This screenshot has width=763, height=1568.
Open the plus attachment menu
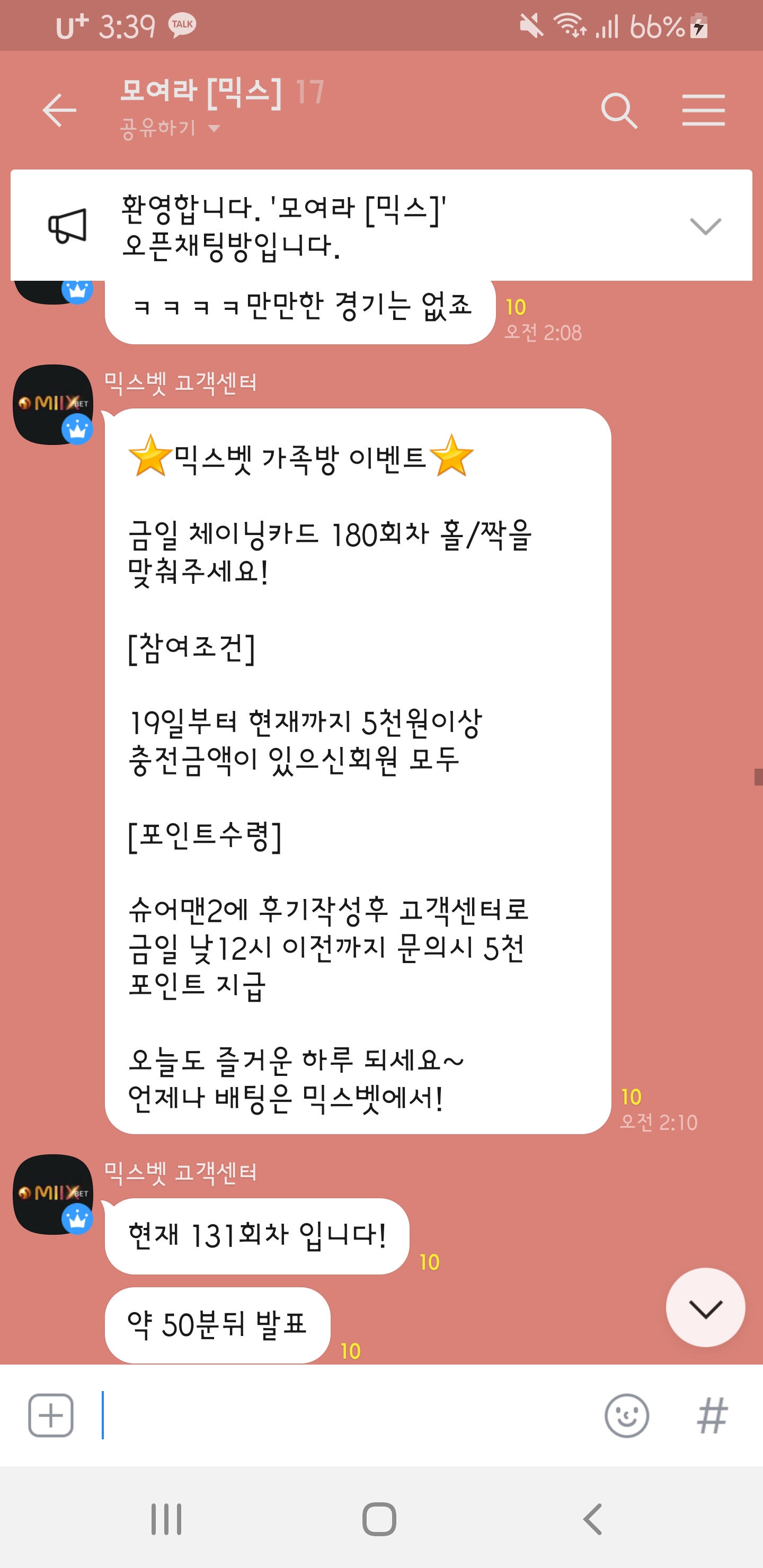[51, 1414]
